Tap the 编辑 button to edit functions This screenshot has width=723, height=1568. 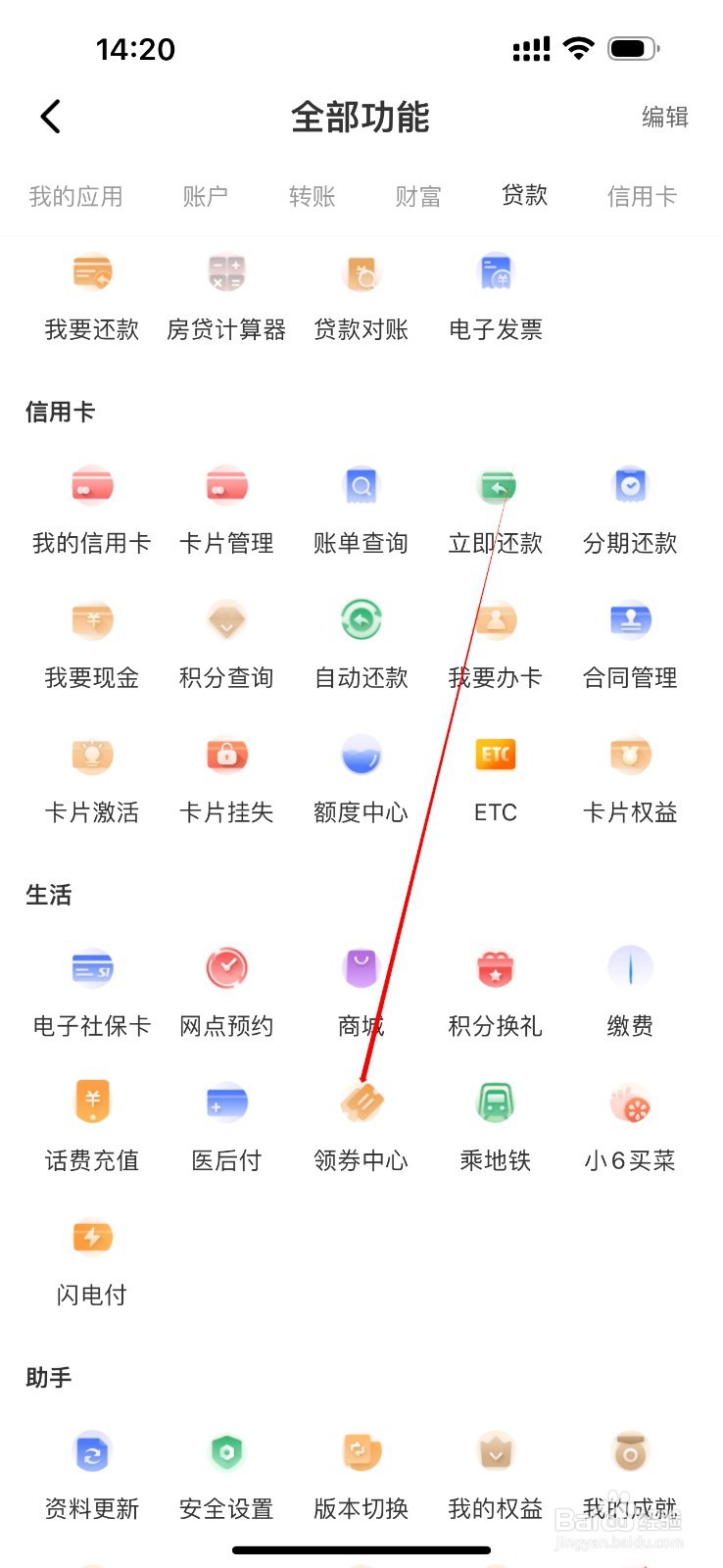664,117
